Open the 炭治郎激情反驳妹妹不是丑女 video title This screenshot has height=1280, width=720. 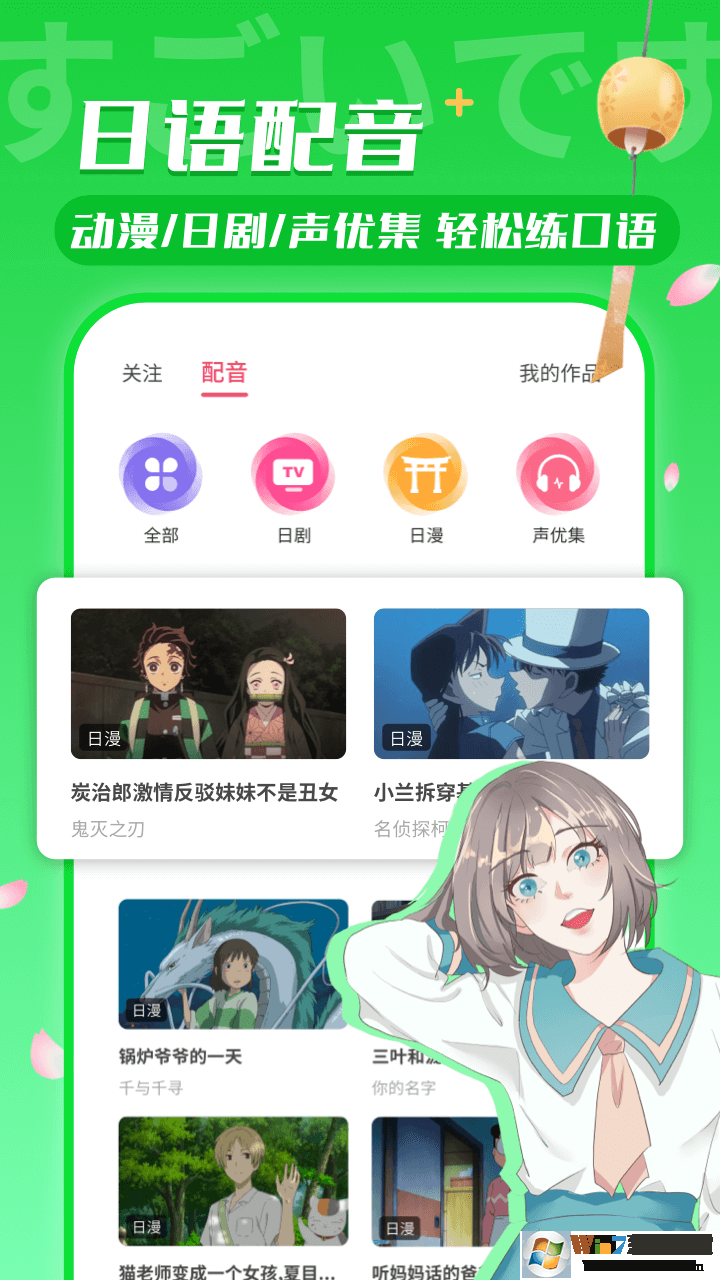(x=207, y=793)
